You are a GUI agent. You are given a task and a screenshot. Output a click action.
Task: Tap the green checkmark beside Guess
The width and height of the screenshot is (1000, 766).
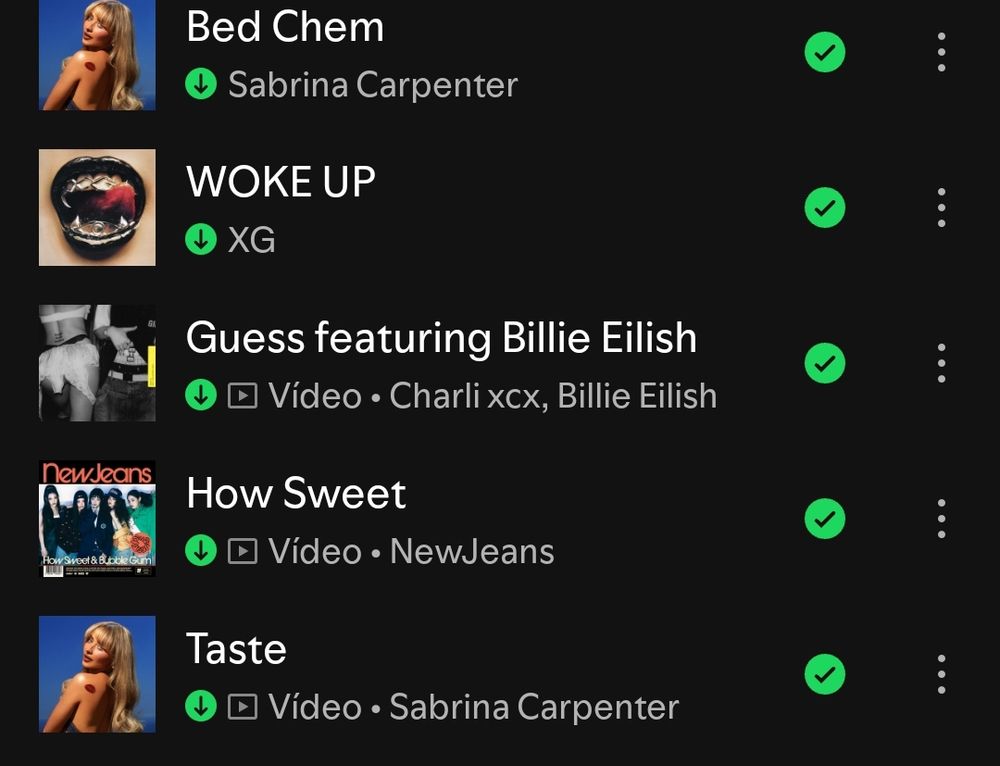point(825,363)
